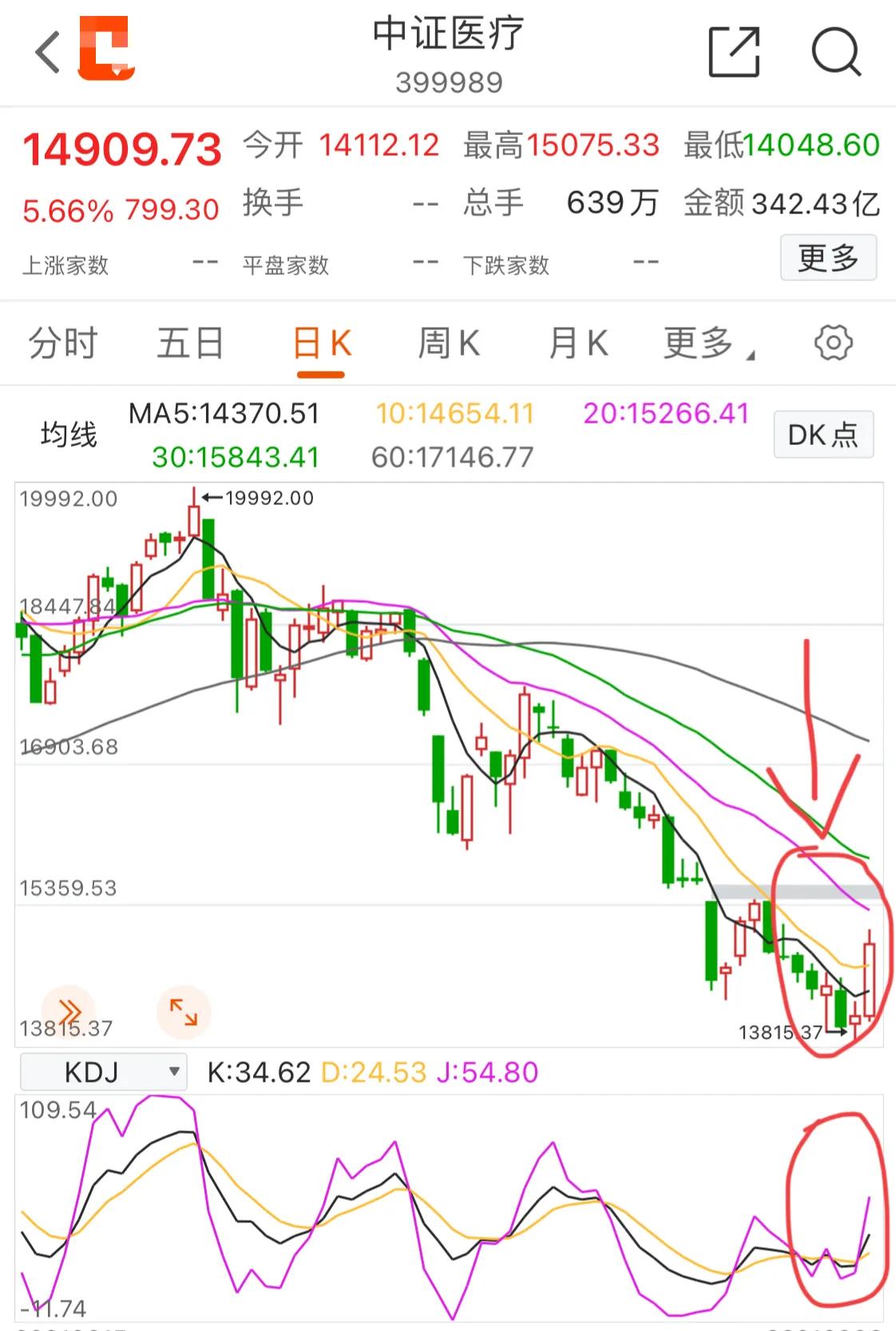Toggle DK点 signal display on the chart

point(823,435)
